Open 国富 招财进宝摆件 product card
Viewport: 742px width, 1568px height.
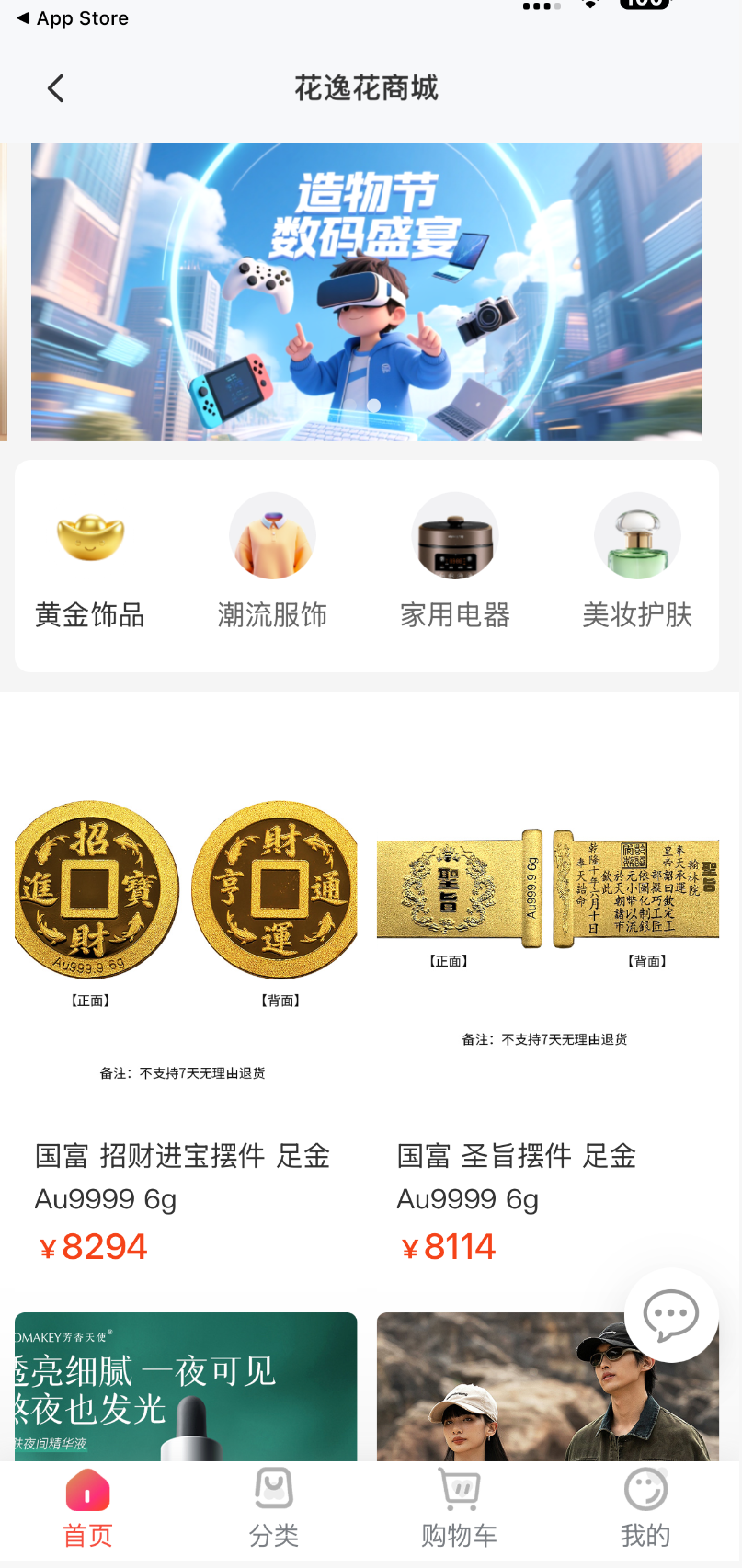click(186, 1012)
